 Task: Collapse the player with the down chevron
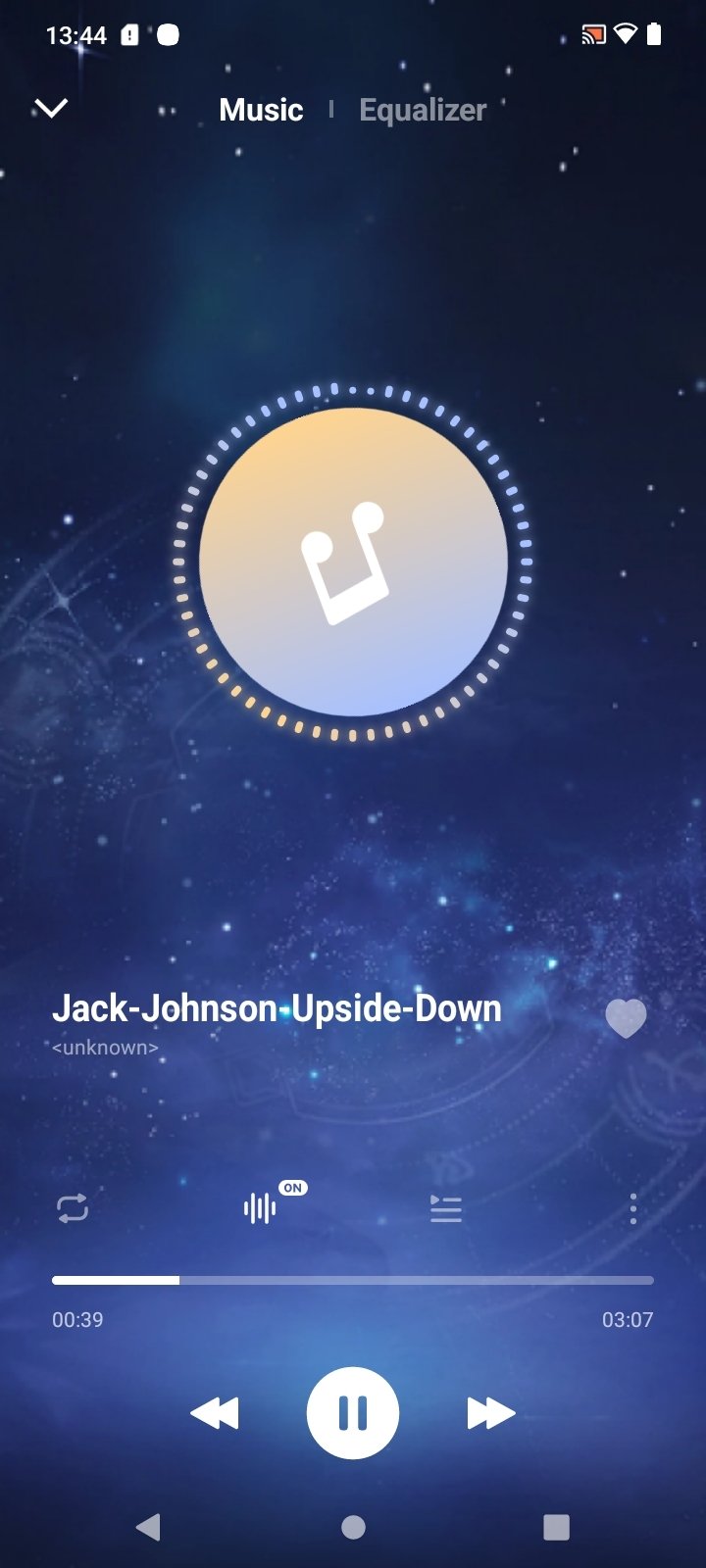tap(51, 108)
